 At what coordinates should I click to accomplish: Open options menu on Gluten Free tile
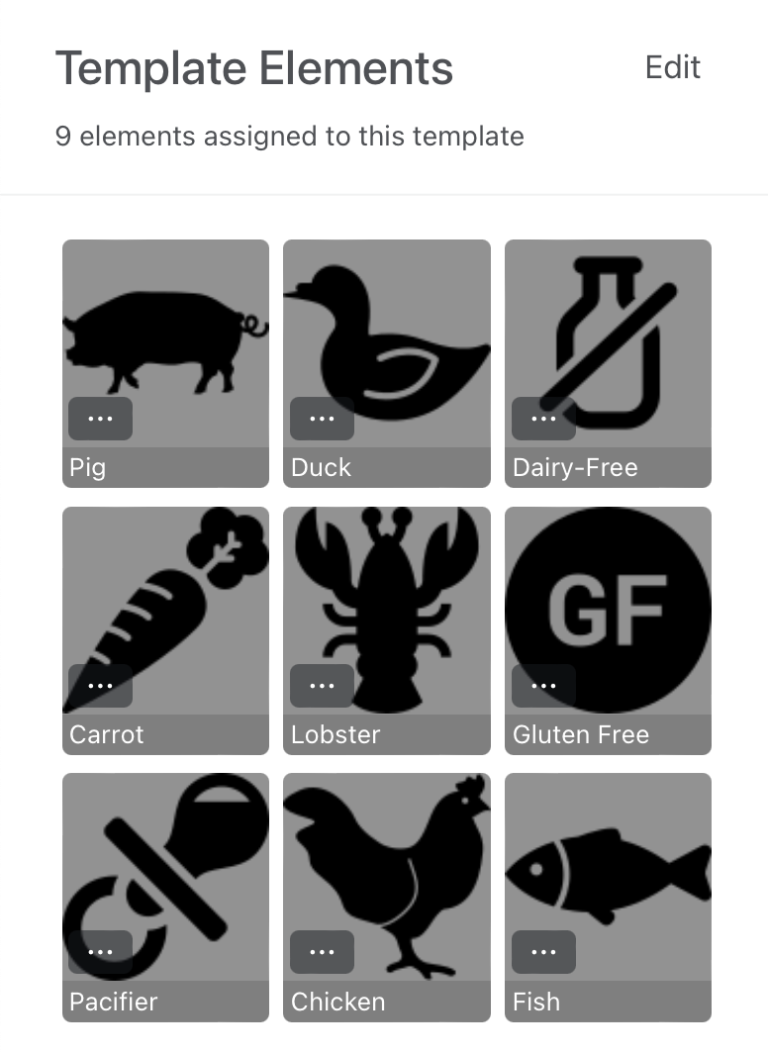(x=543, y=685)
